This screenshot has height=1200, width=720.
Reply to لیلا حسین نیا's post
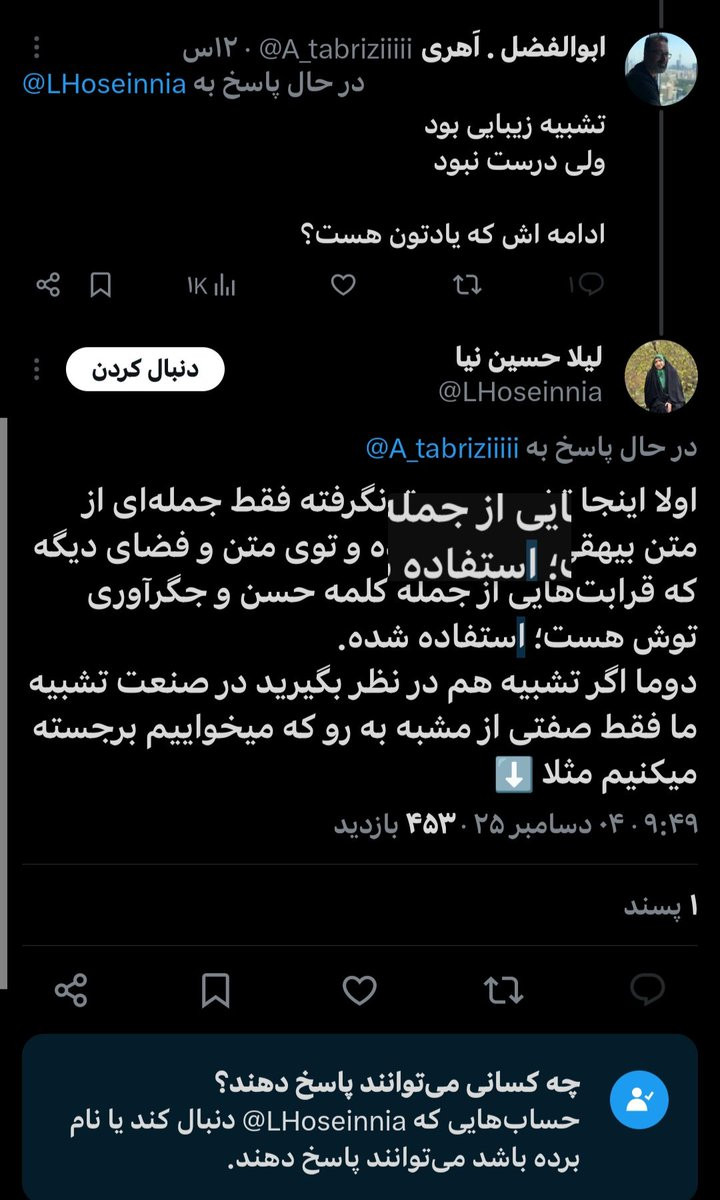coord(647,991)
